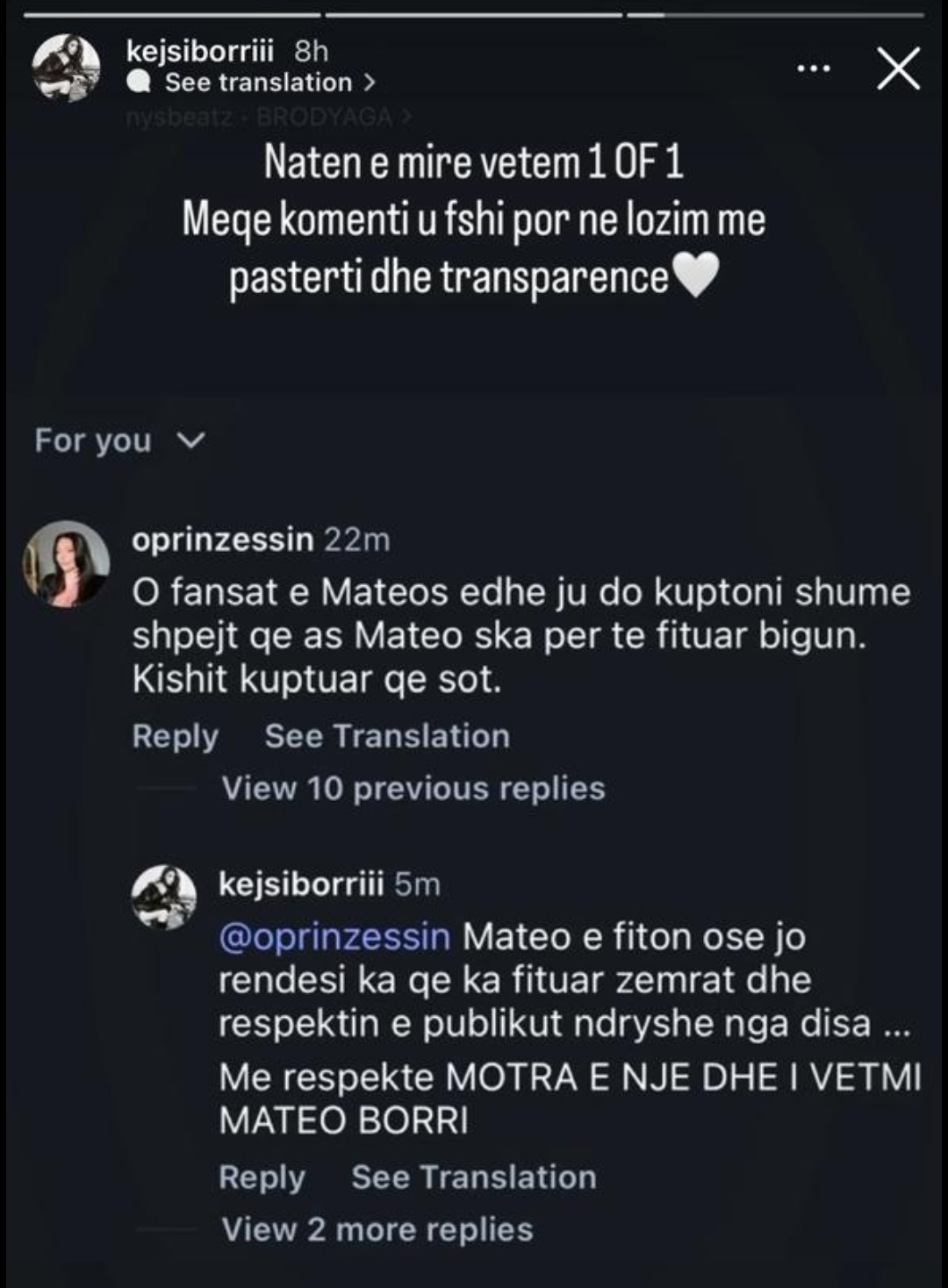Translate kejsiborriii's reply via See Translation

point(472,1177)
